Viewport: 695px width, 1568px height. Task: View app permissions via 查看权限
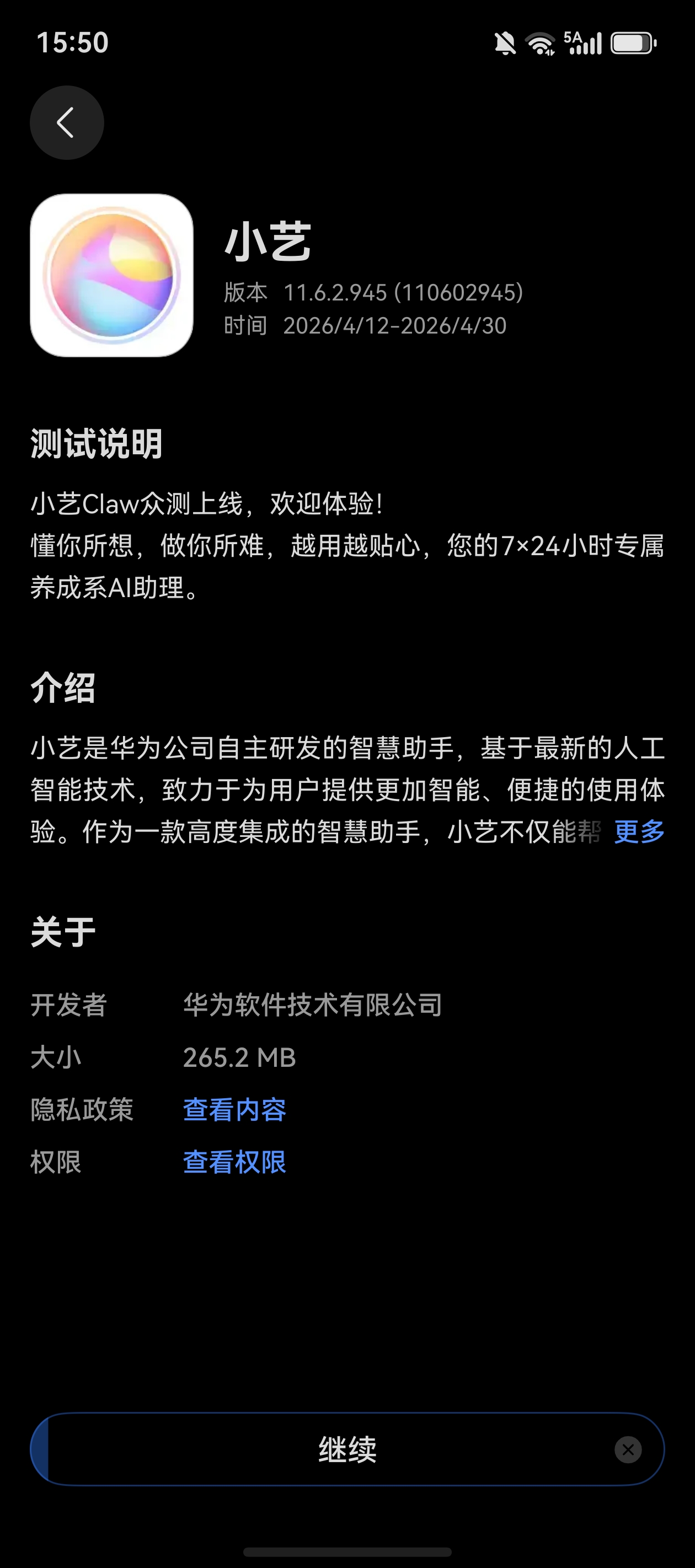[234, 1162]
